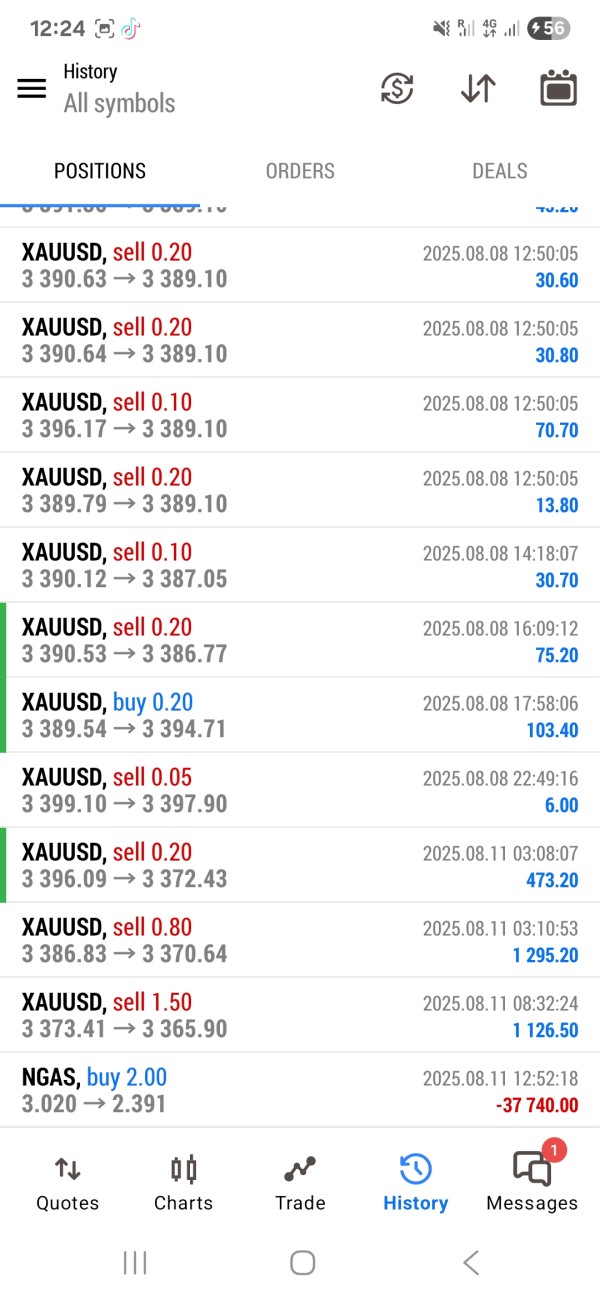Open XAUUSD sell position closed at 3 372.43

click(300, 865)
